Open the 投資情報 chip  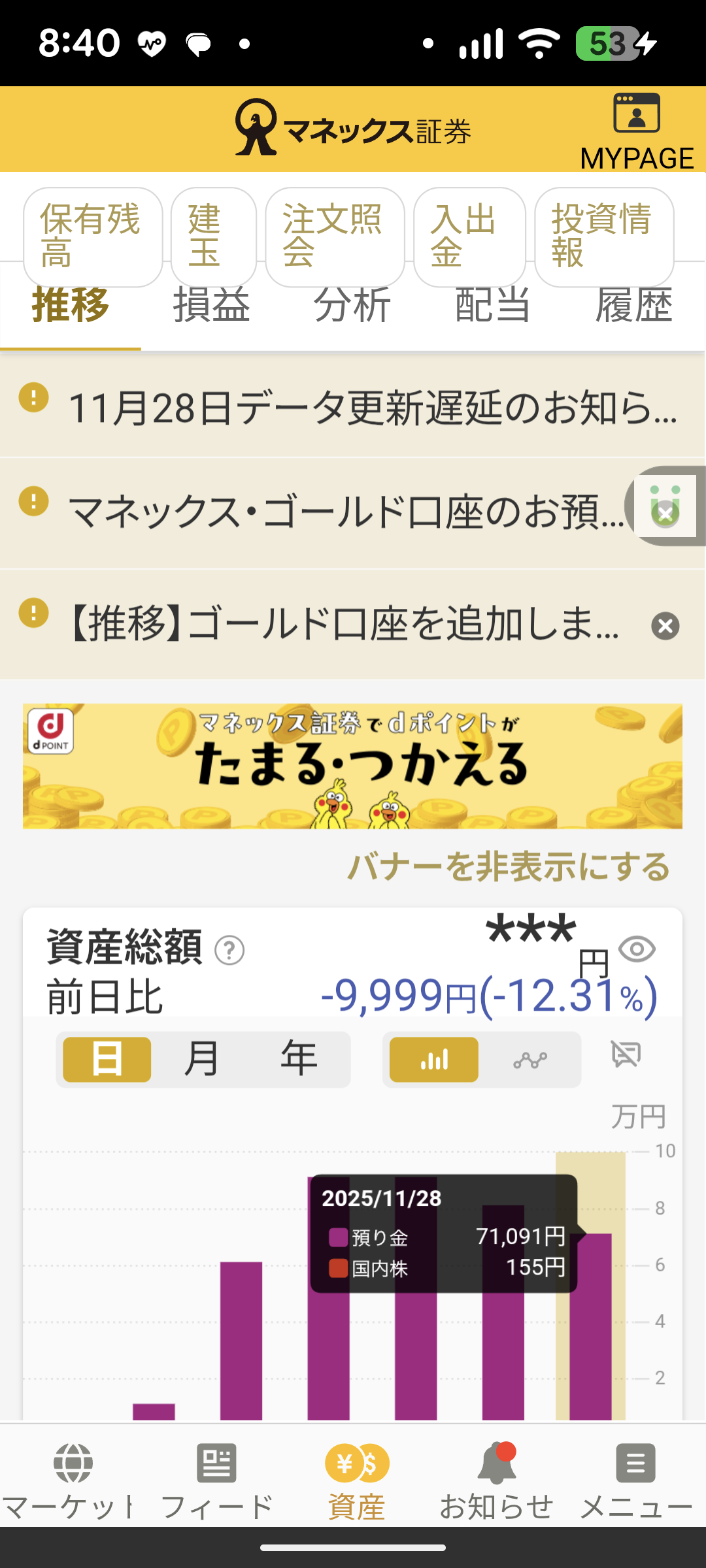(x=603, y=237)
